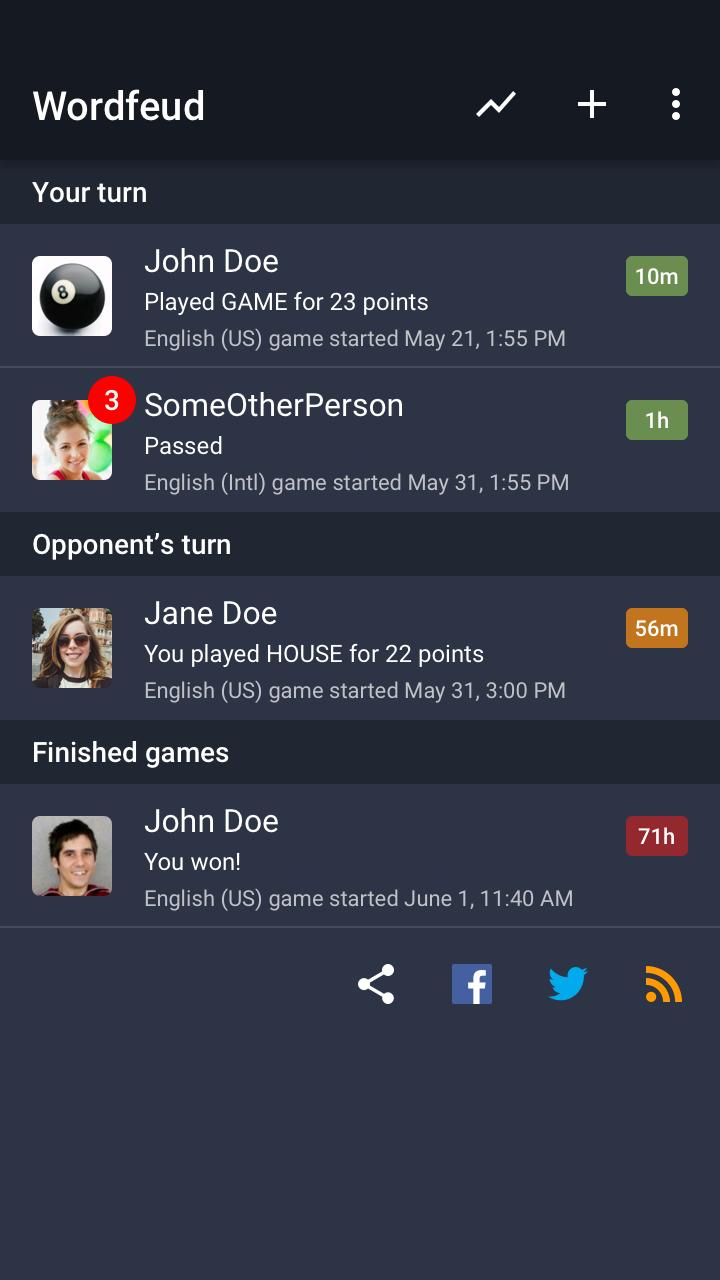Open John Doe's game that played GAME
Screen dimensions: 720x1280
pos(360,296)
